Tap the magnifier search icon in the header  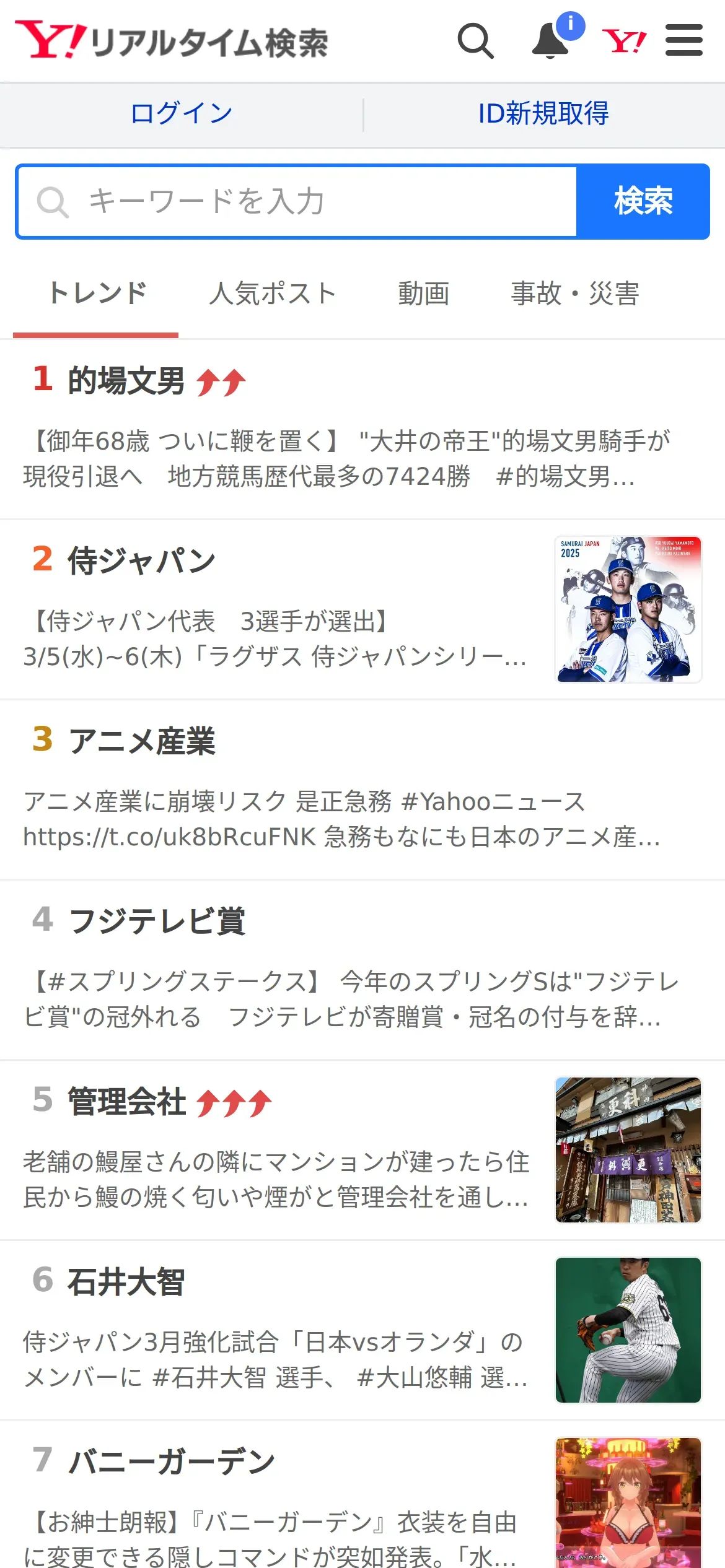(x=475, y=41)
